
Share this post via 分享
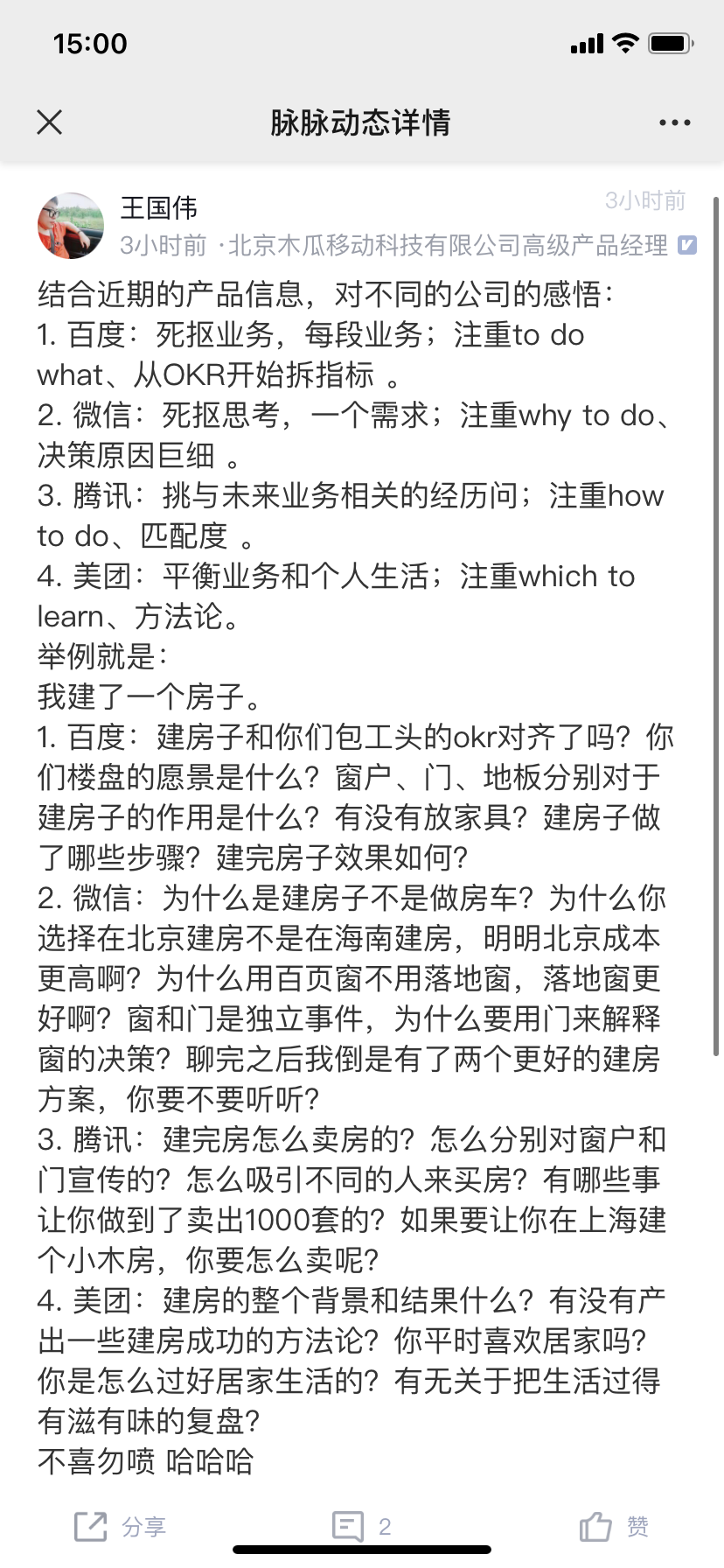click(120, 1527)
